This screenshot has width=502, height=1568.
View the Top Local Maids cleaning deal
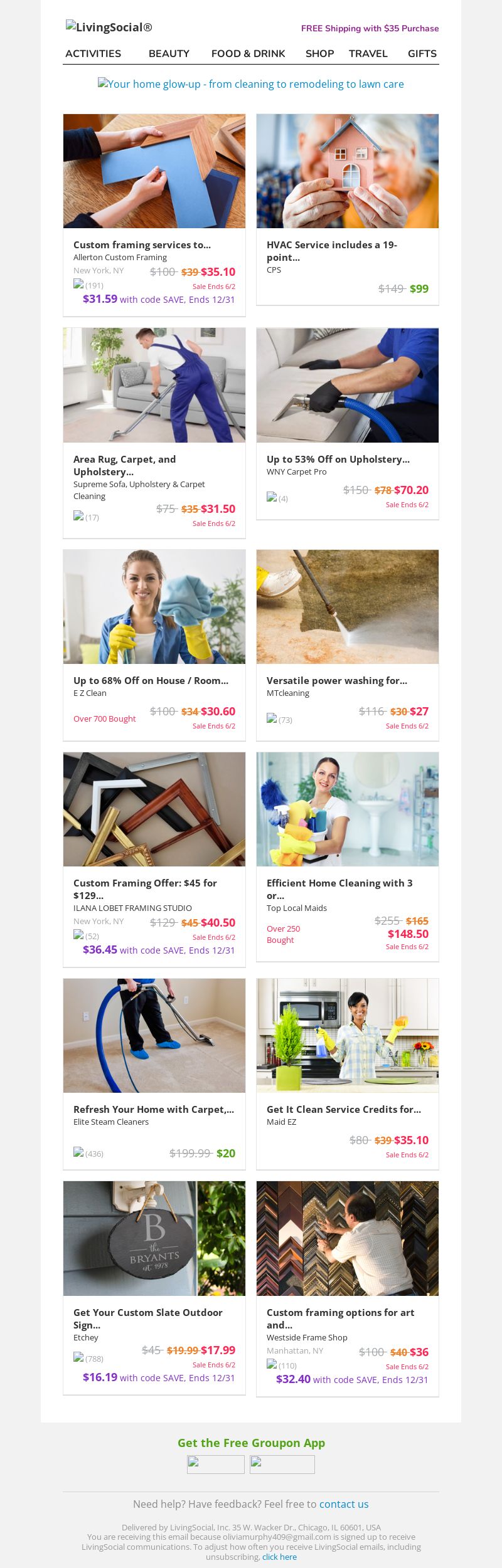339,883
